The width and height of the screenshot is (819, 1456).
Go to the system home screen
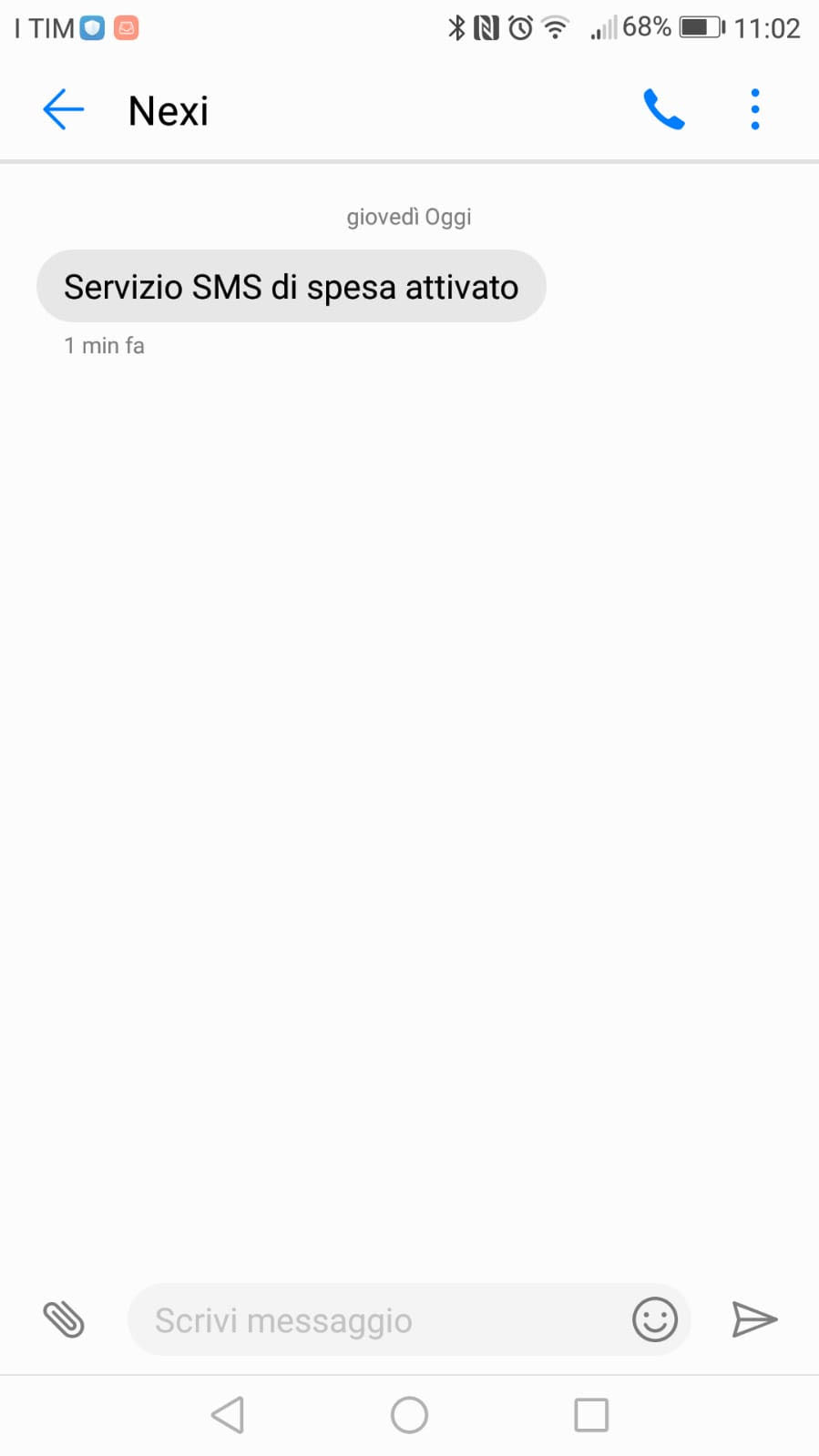[x=409, y=1415]
